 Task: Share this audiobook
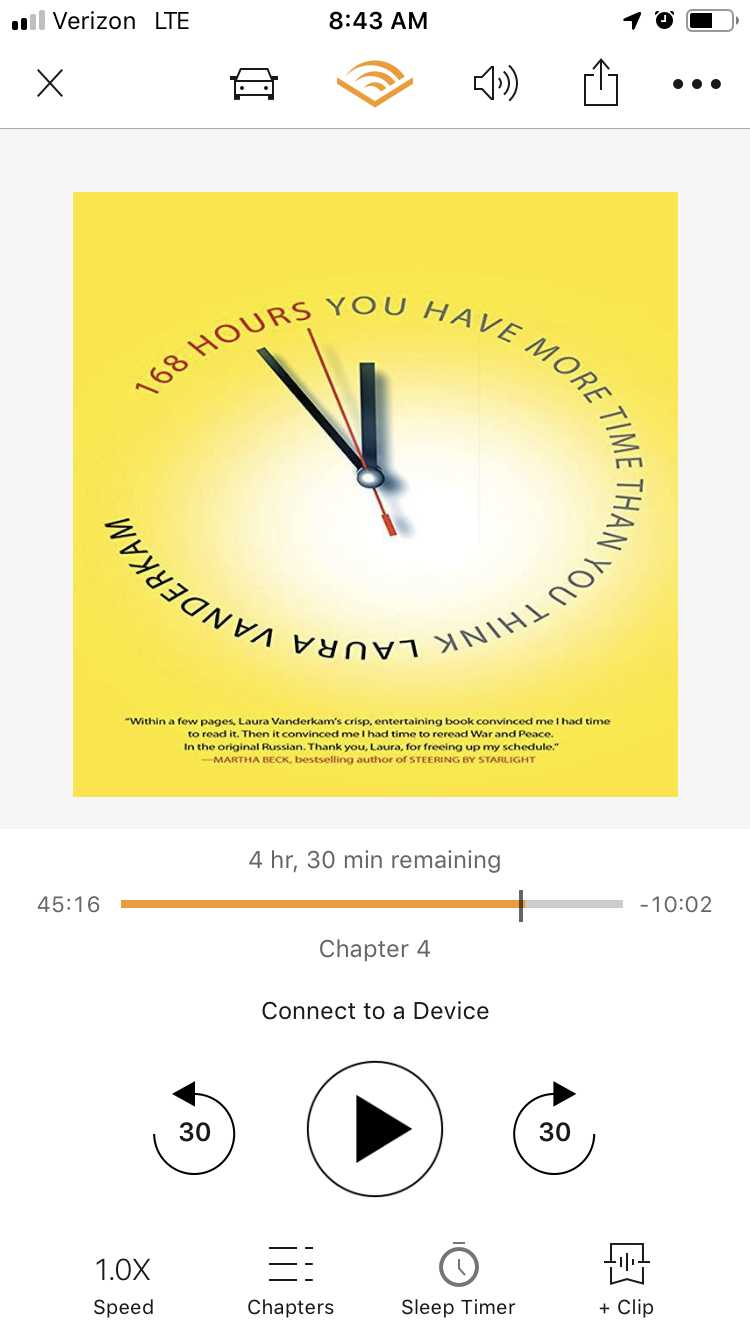pyautogui.click(x=600, y=83)
